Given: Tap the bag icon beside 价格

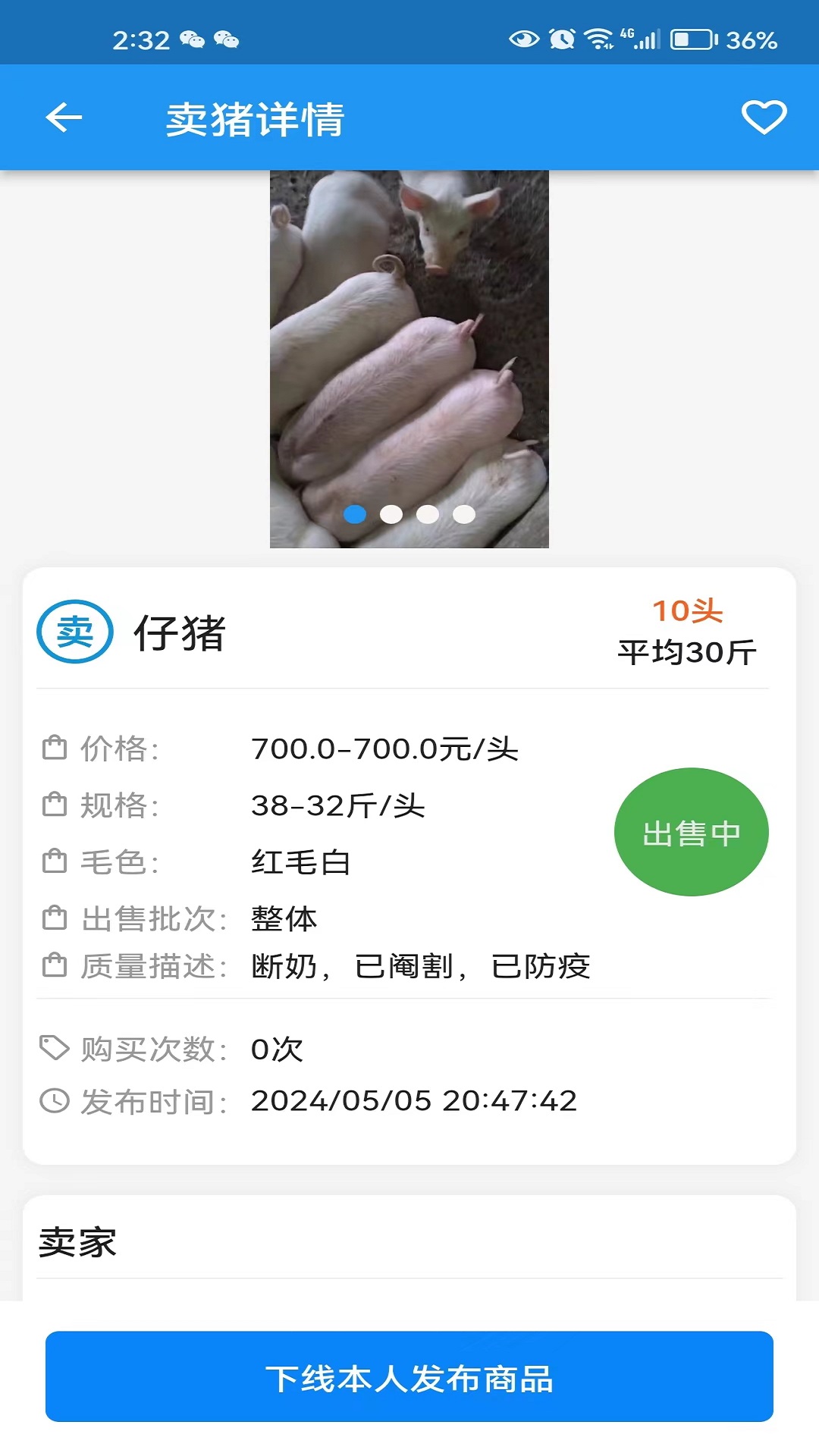Looking at the screenshot, I should 54,747.
